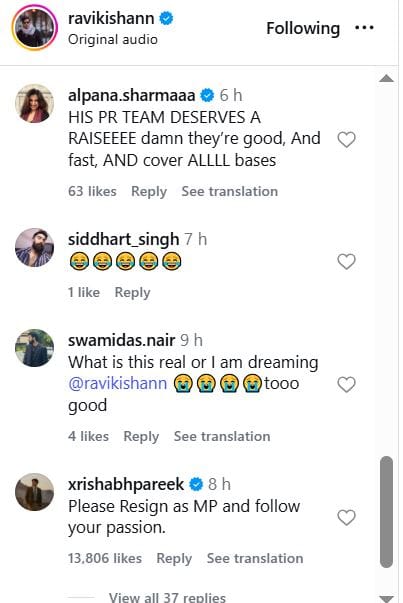This screenshot has height=603, width=403.
Task: Like xrishabhpareek's comment
Action: [346, 517]
